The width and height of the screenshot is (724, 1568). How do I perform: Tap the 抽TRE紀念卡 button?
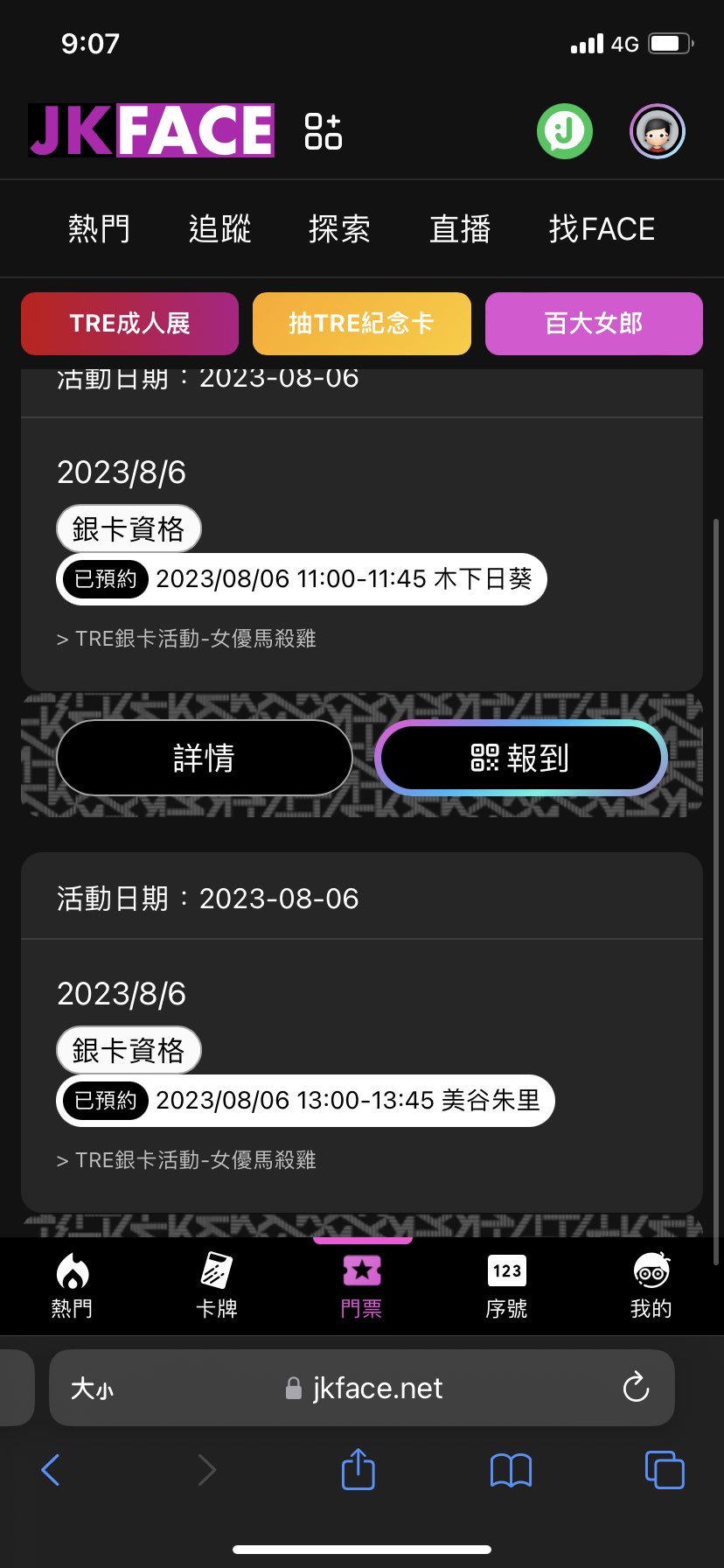coord(361,324)
